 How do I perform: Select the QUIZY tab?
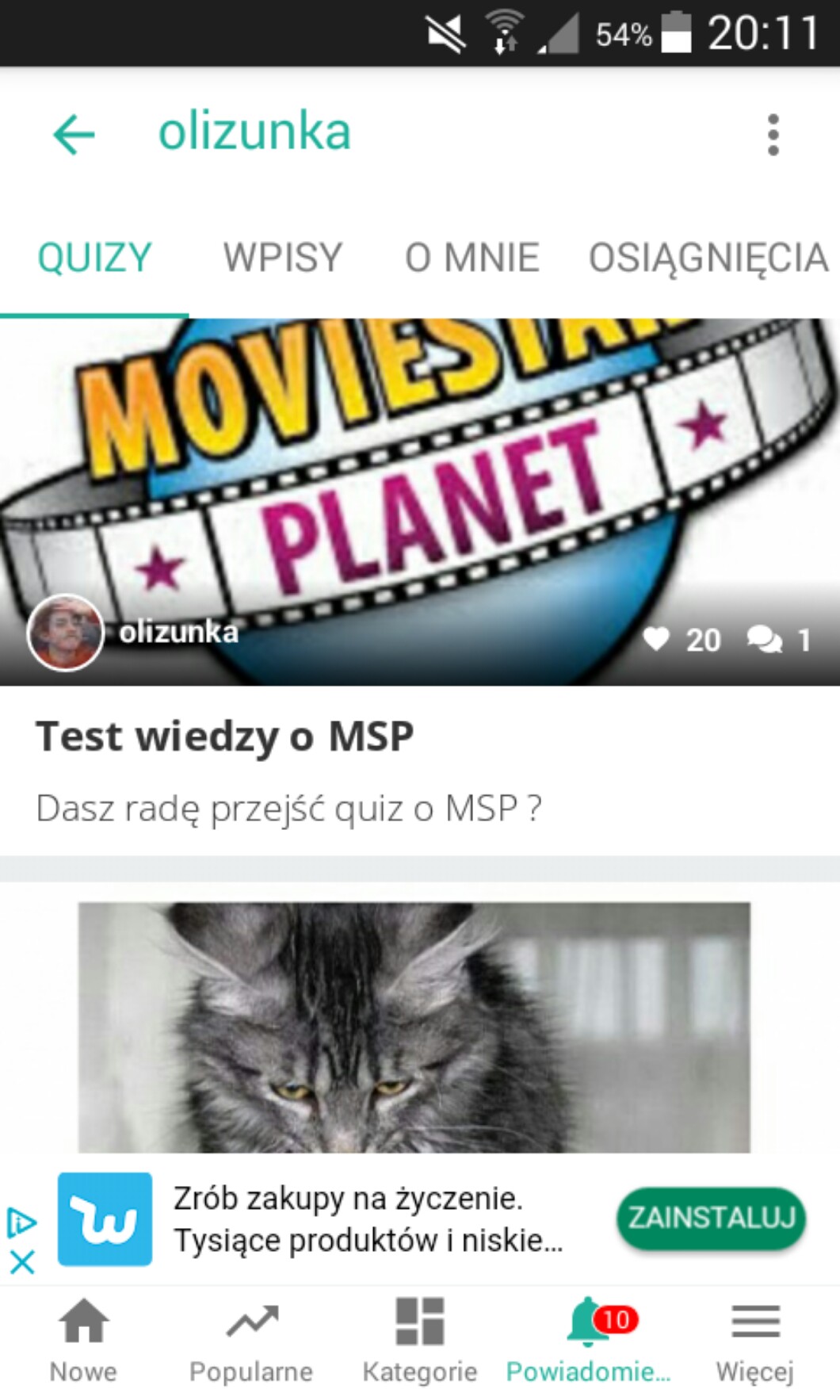(94, 258)
